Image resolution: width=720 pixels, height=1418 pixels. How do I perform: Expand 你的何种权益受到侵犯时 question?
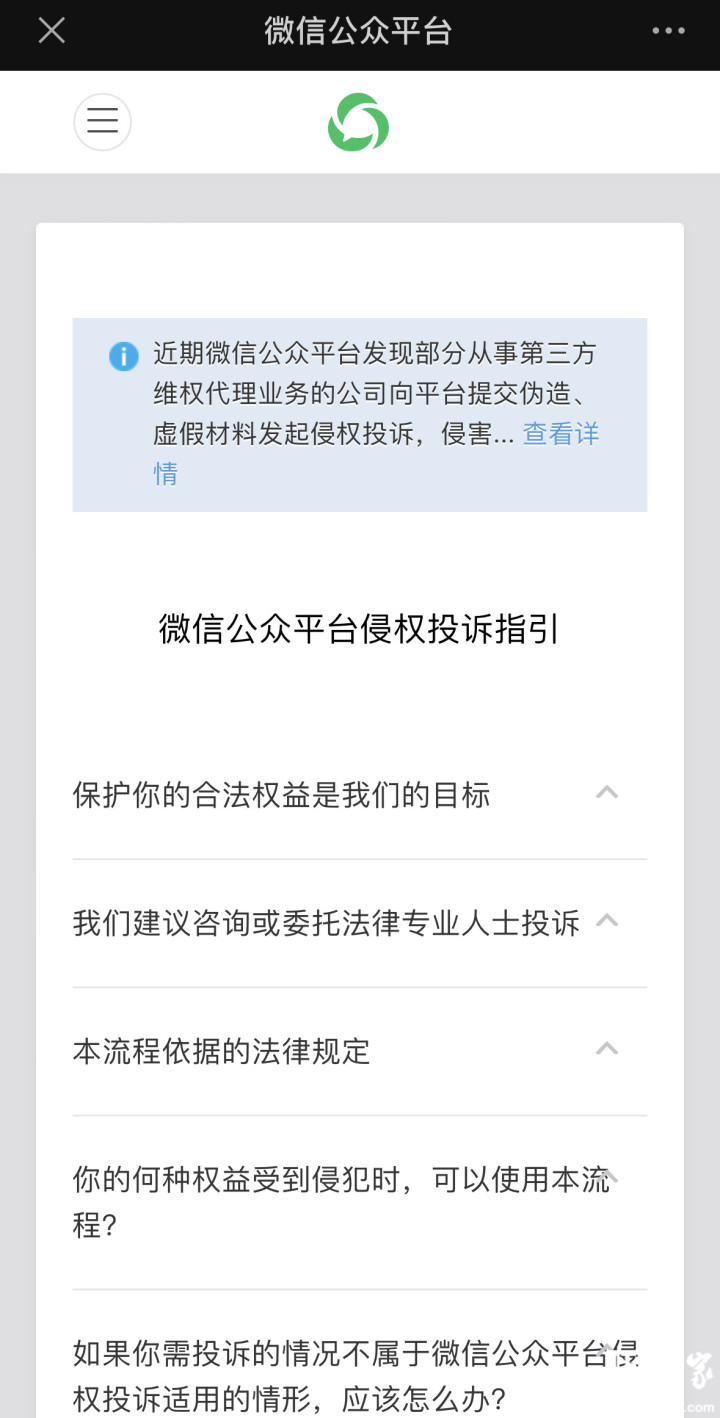pyautogui.click(x=359, y=1203)
